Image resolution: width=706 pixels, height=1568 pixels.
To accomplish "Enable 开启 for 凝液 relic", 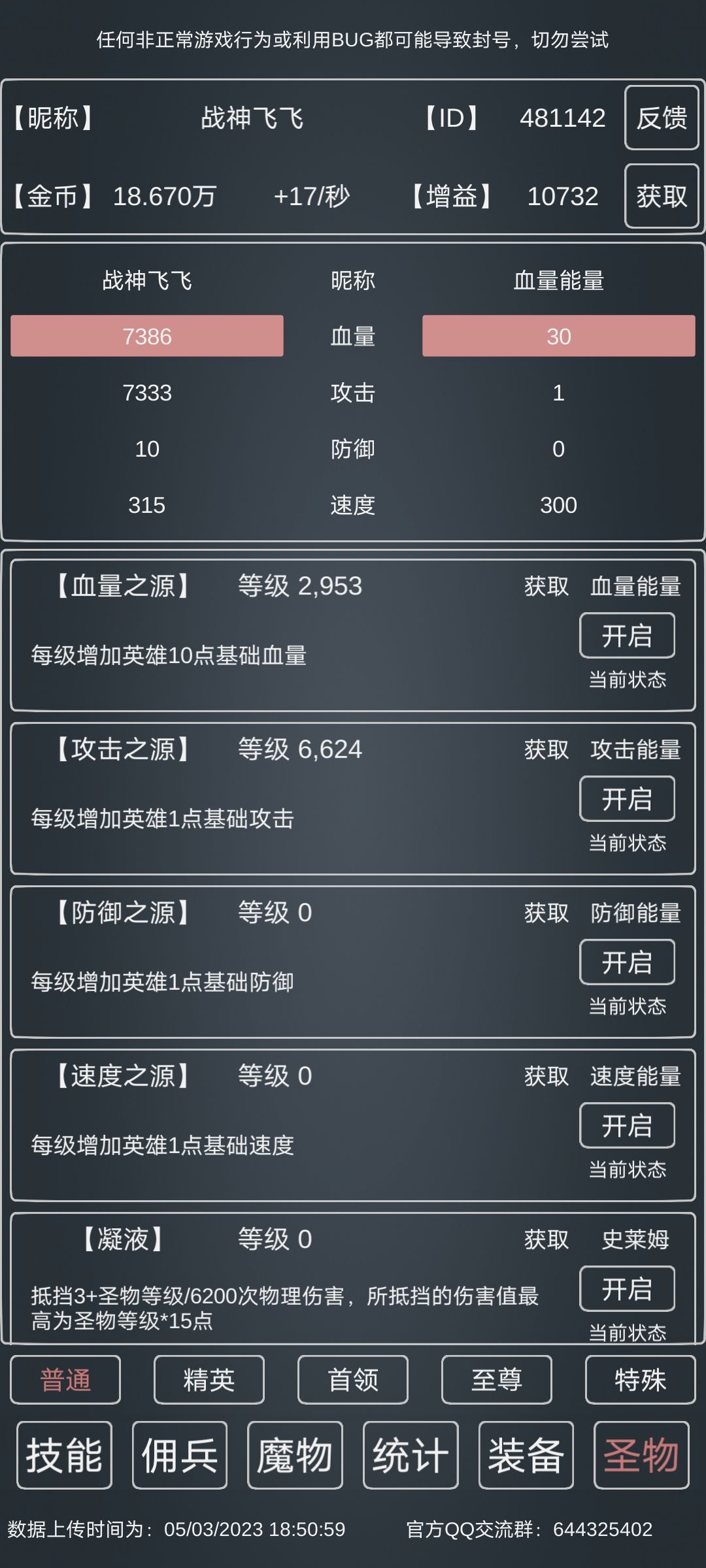I will coord(627,1289).
